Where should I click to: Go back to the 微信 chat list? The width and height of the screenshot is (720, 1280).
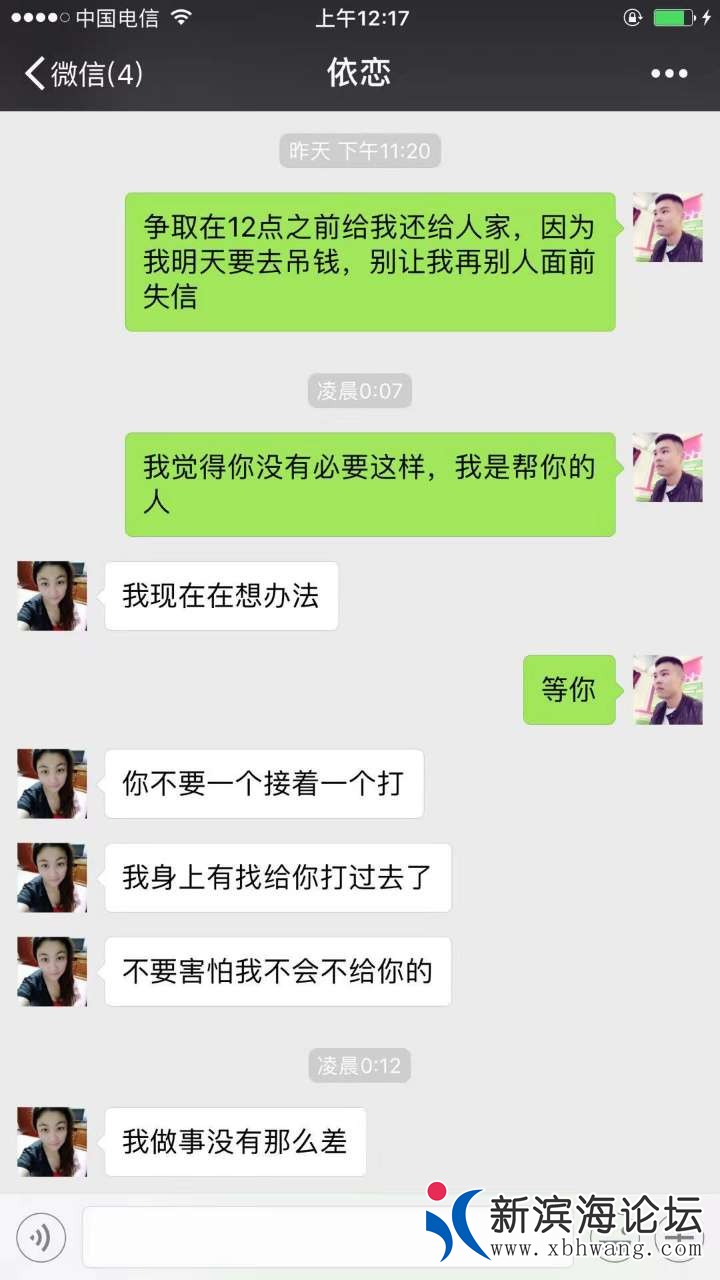tap(84, 73)
